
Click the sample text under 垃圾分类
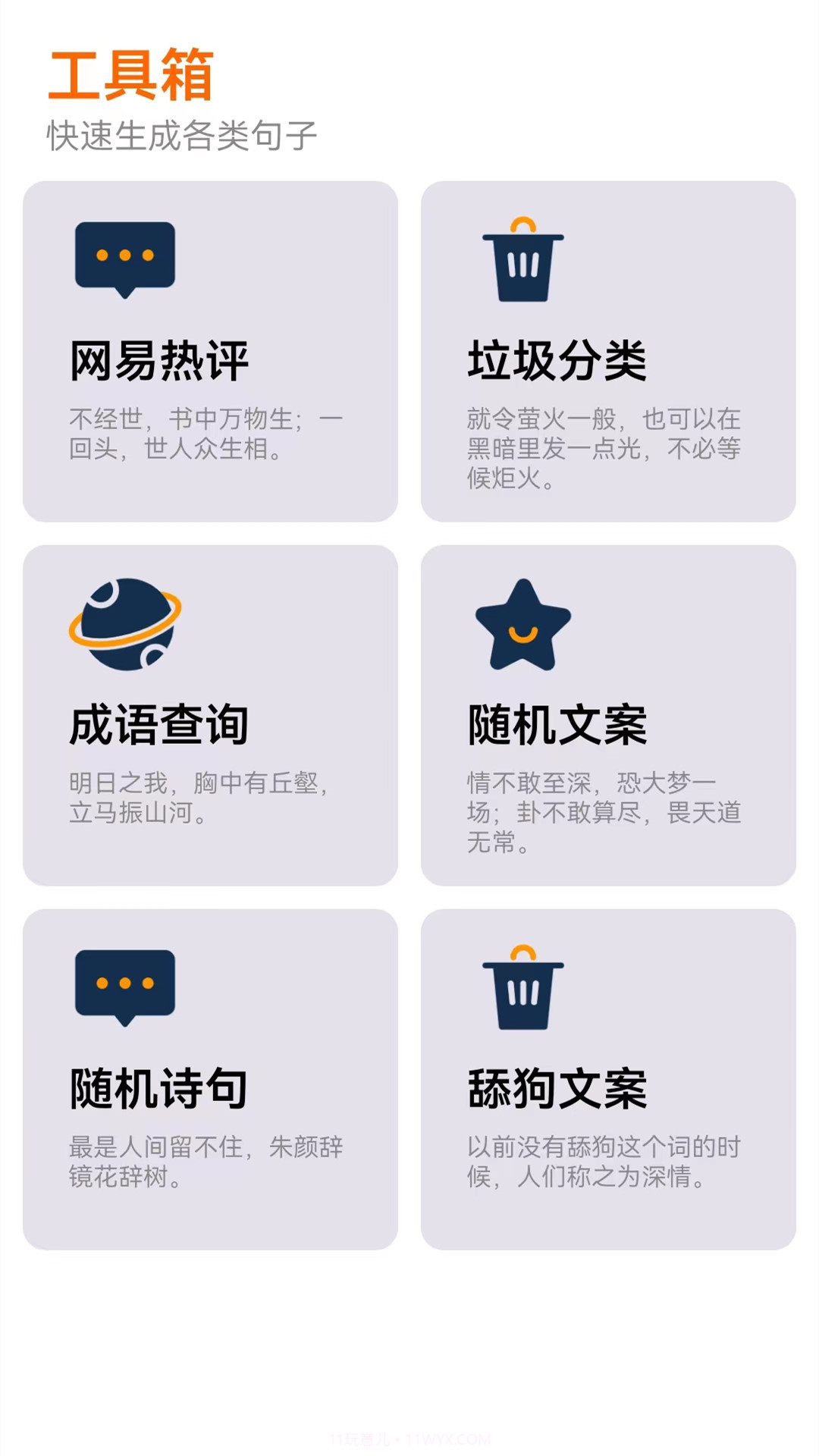tap(604, 447)
